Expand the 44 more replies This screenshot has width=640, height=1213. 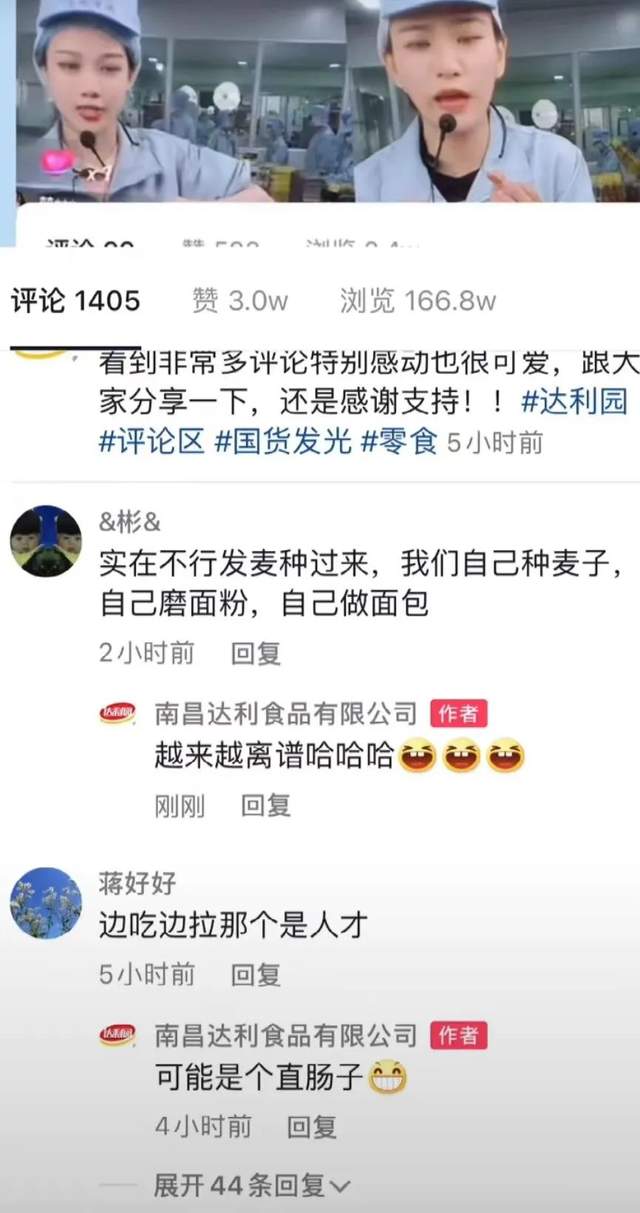[250, 1186]
